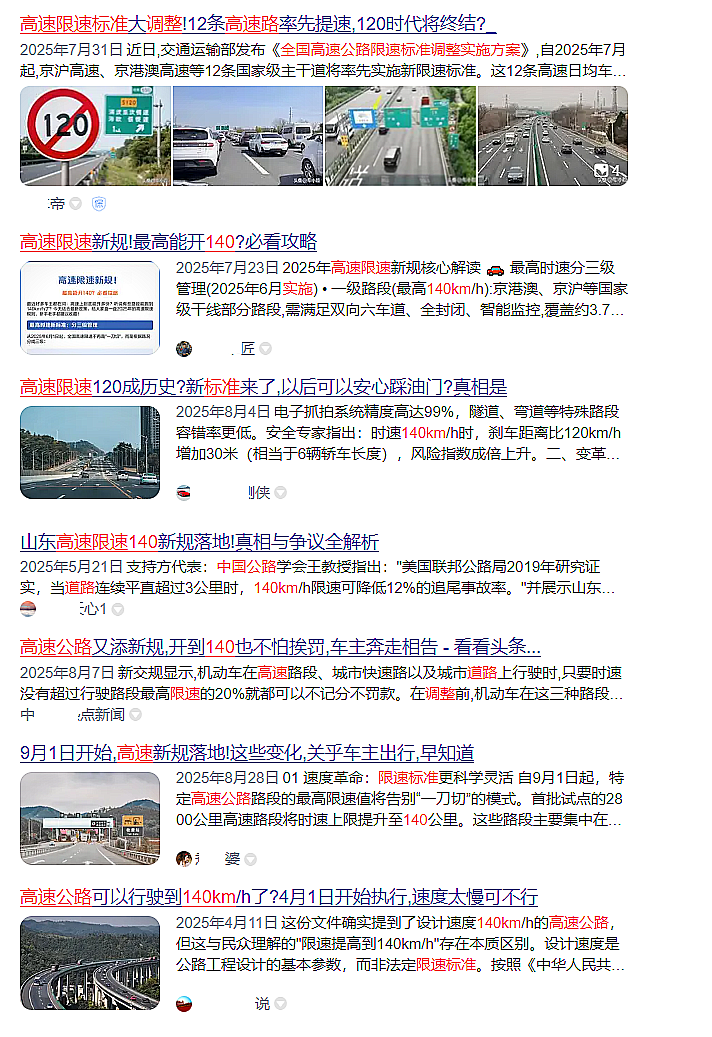Expand dropdown next to source 点新闻

coord(135,715)
